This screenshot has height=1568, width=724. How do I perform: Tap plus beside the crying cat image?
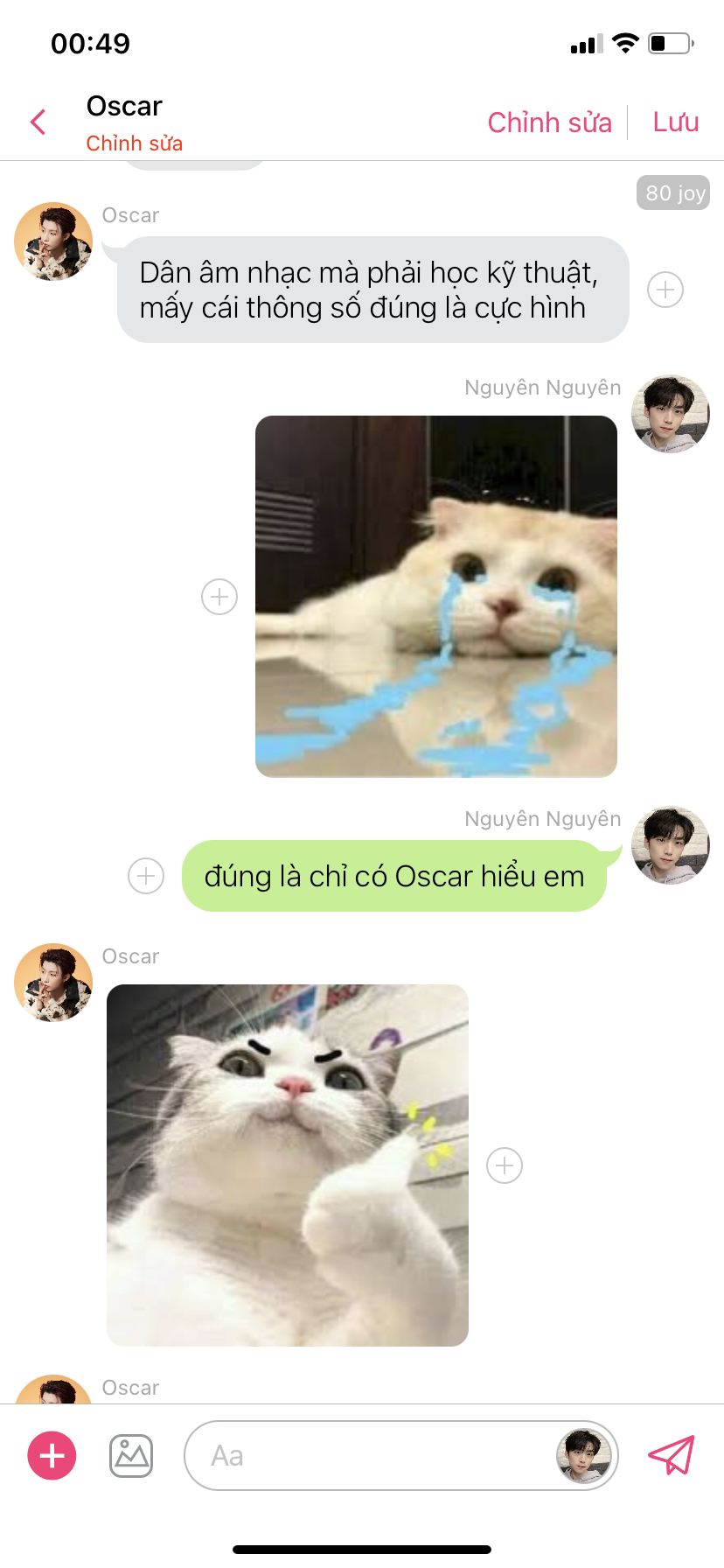[219, 597]
